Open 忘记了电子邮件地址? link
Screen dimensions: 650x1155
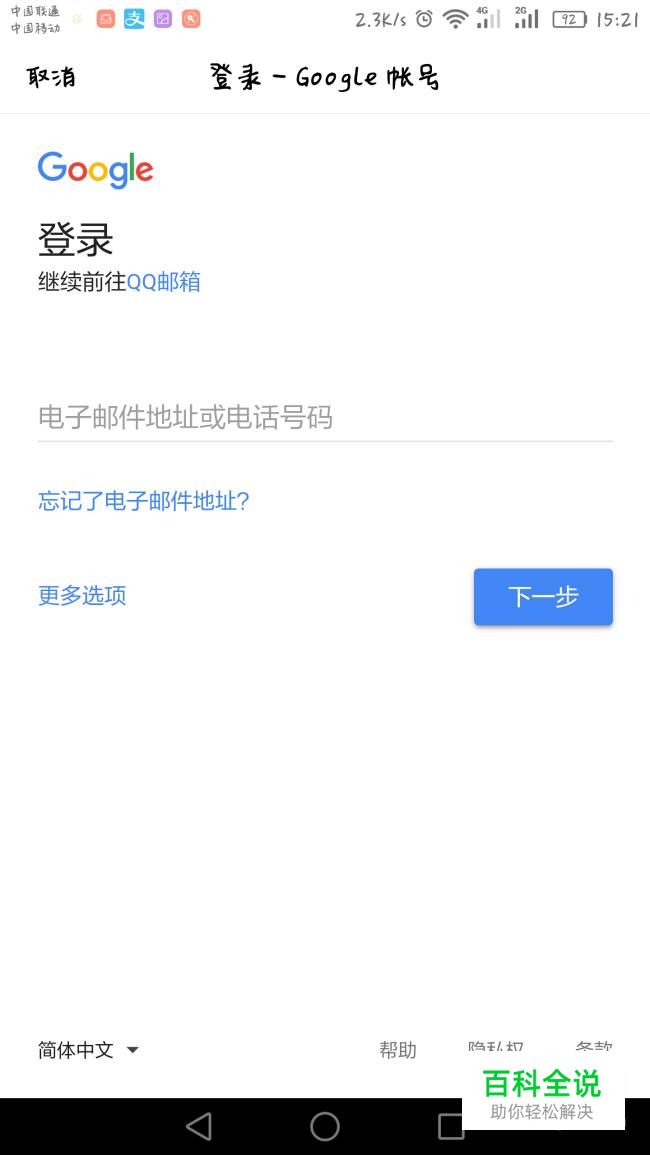(x=144, y=501)
